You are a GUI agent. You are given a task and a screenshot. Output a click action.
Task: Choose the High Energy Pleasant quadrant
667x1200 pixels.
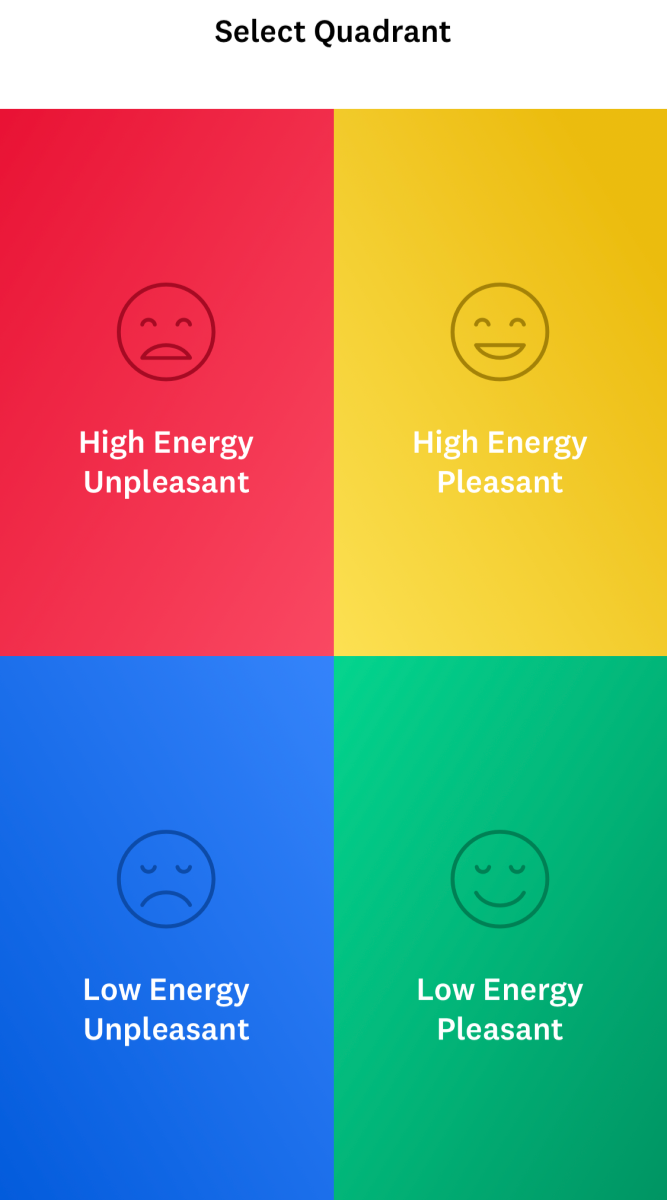500,382
